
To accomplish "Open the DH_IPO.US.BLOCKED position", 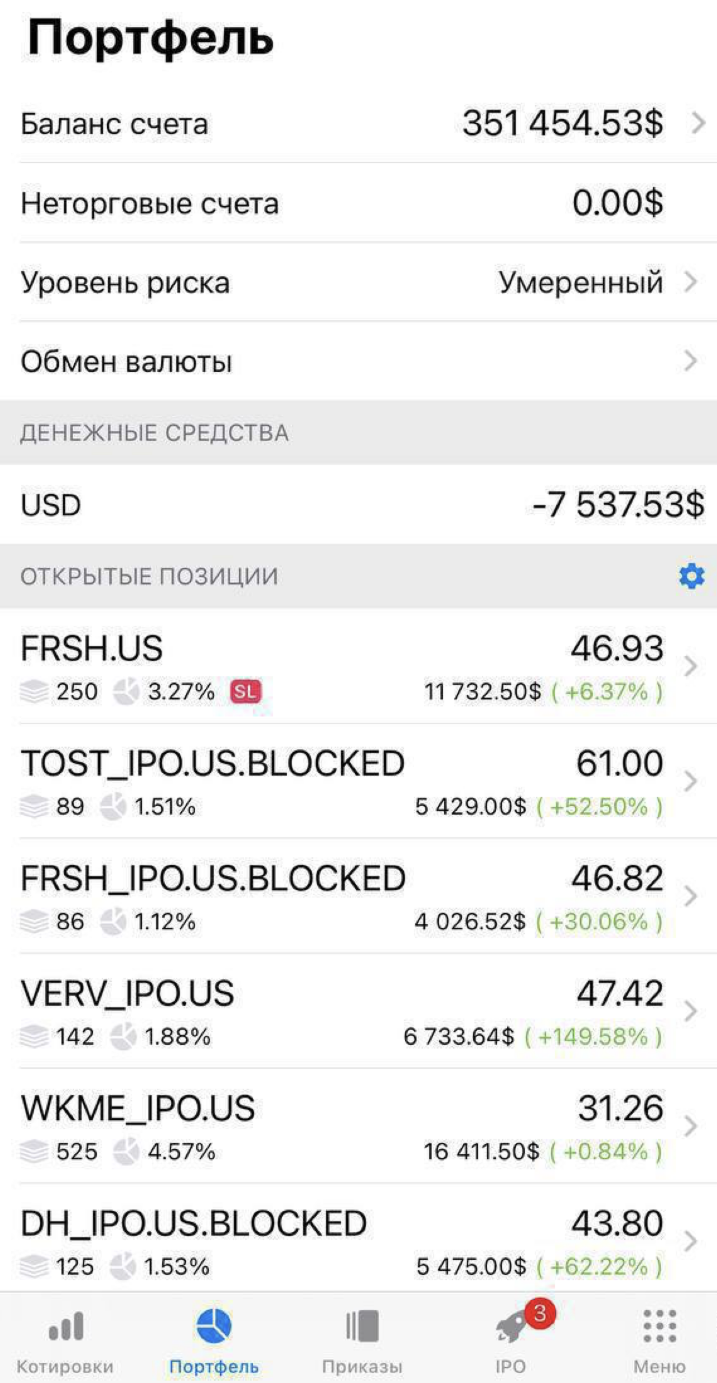I will coord(358,1238).
